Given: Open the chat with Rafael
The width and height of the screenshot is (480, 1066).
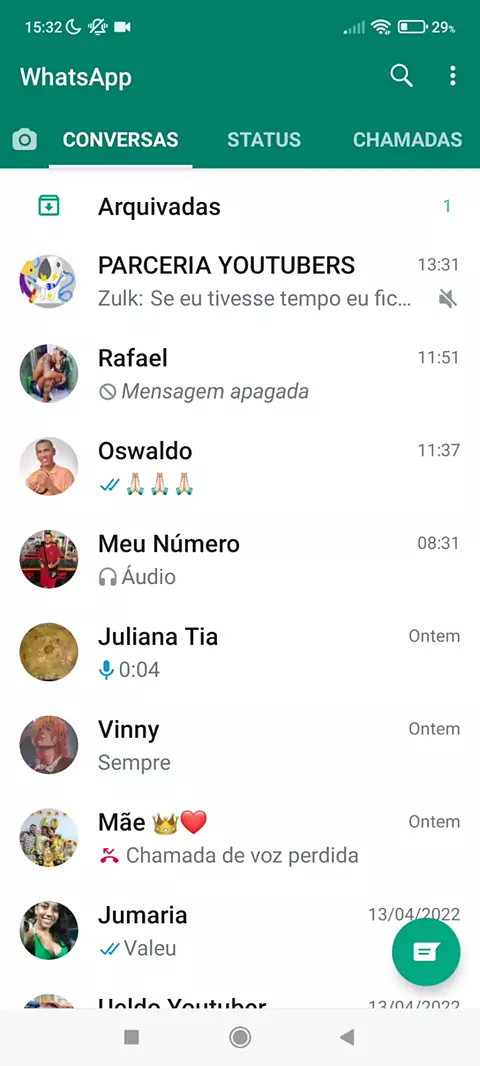Looking at the screenshot, I should [240, 374].
